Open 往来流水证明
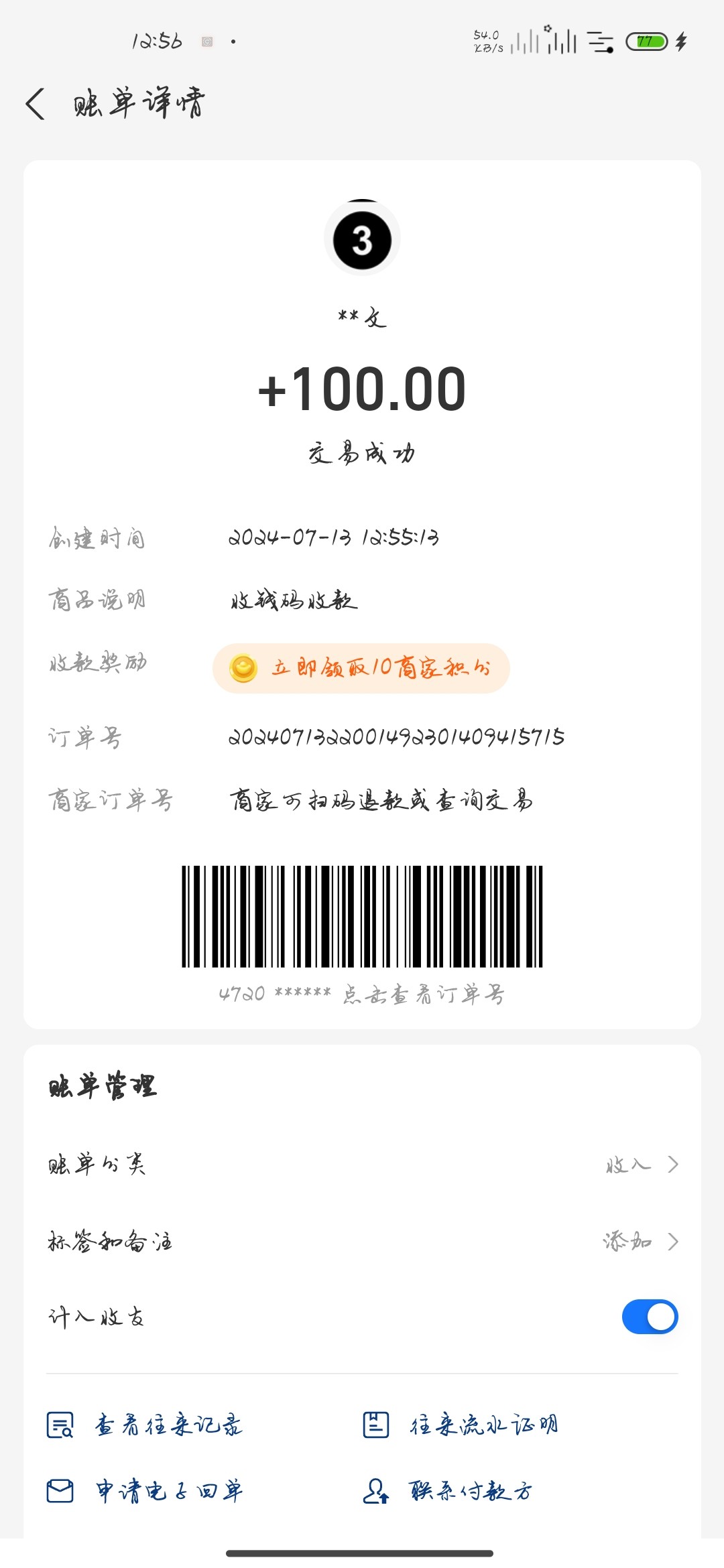Screen dimensions: 724x1568 (460, 1425)
